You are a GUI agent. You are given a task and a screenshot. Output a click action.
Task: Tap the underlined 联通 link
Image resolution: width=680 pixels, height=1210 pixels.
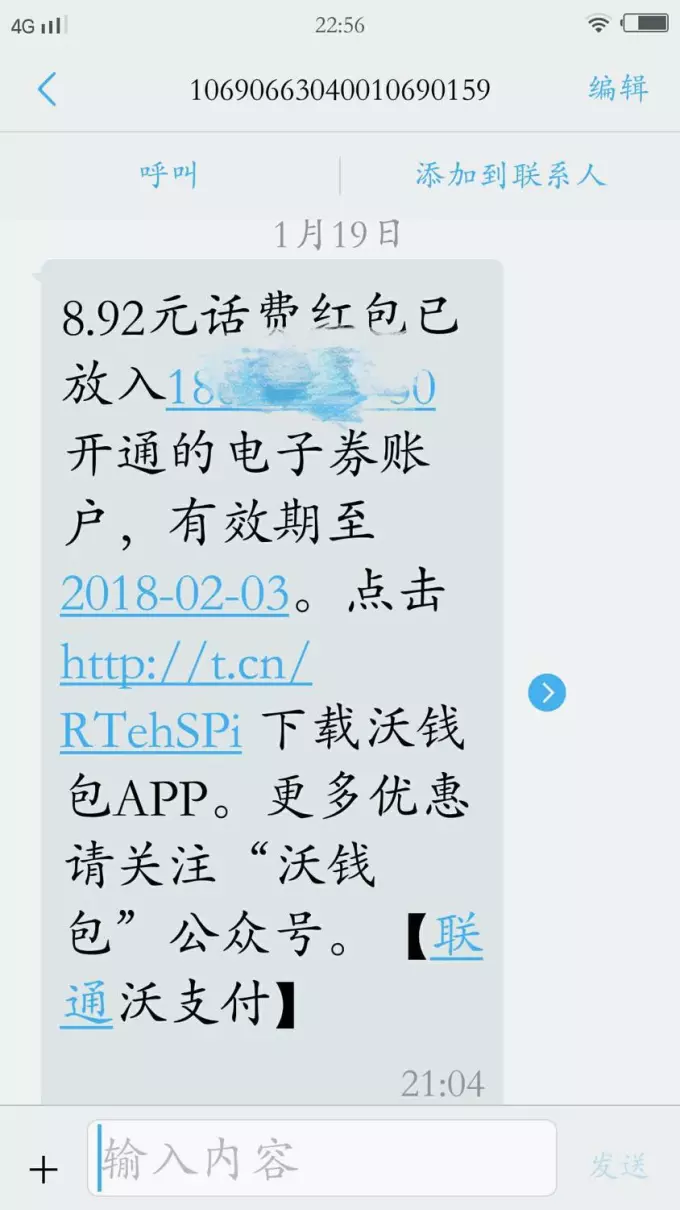pyautogui.click(x=457, y=939)
